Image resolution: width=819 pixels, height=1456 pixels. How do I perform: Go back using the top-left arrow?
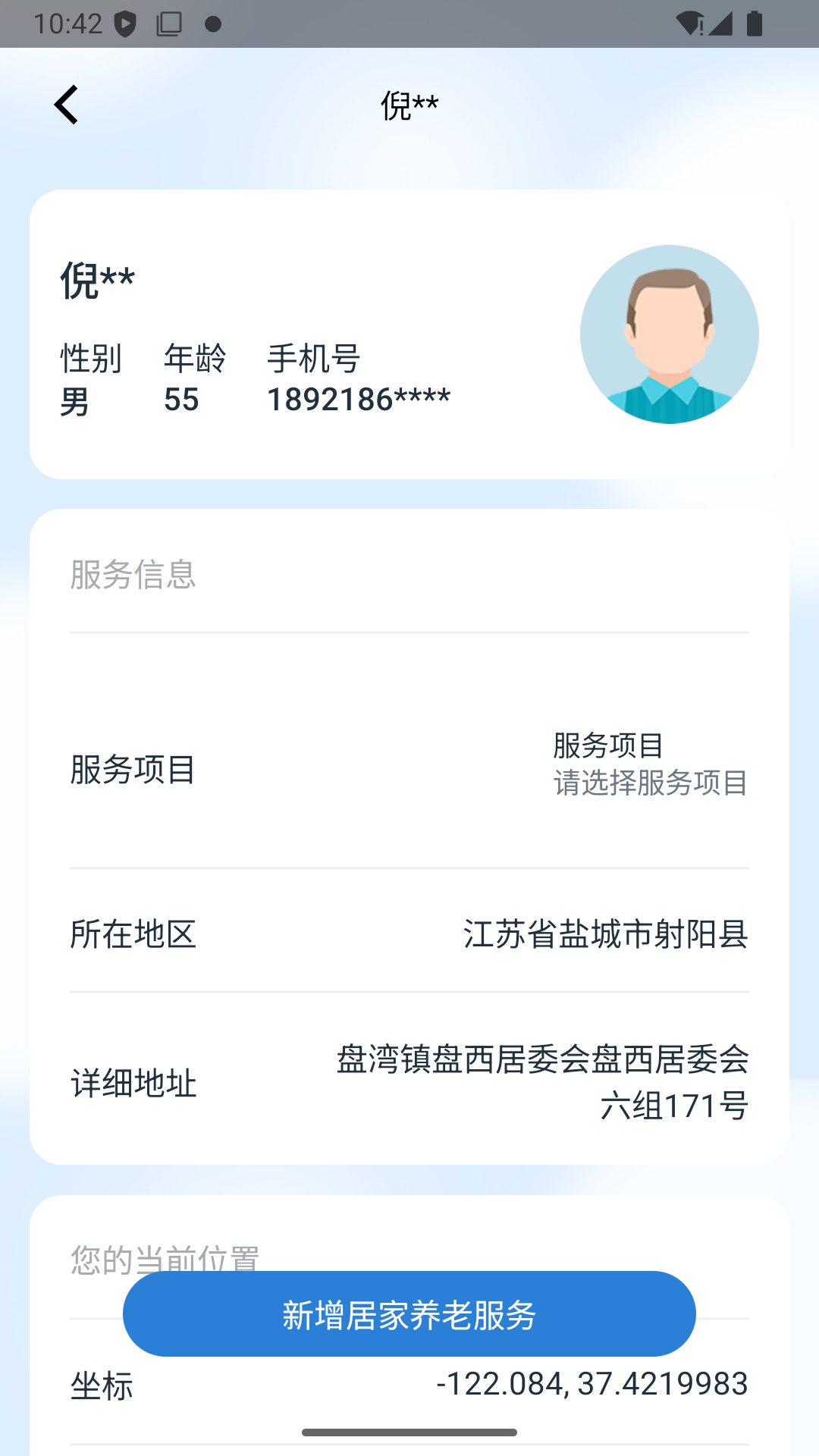67,105
